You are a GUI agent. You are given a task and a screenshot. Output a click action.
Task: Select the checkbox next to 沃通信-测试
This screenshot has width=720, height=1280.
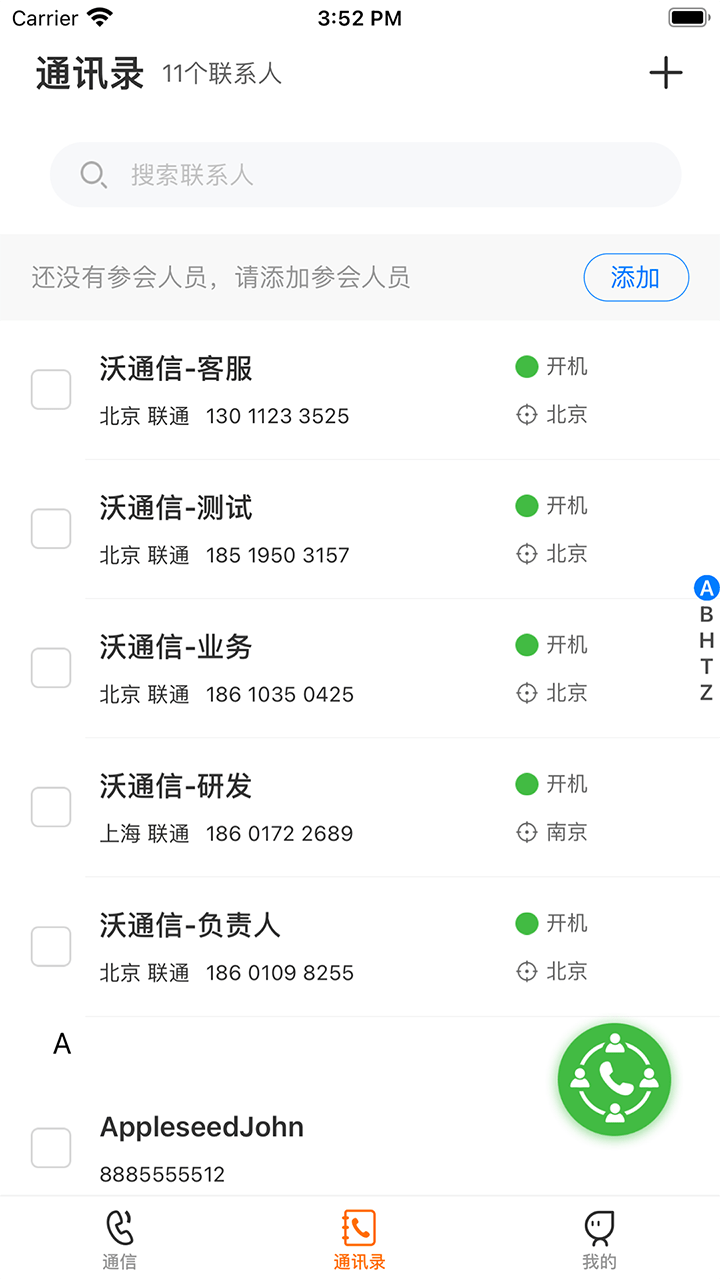pyautogui.click(x=51, y=529)
